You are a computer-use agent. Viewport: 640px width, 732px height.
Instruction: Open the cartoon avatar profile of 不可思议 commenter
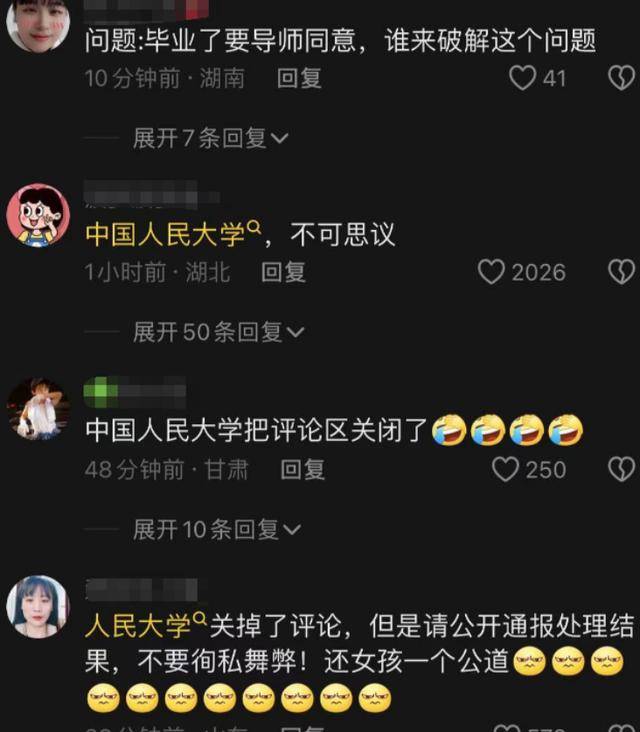point(38,216)
